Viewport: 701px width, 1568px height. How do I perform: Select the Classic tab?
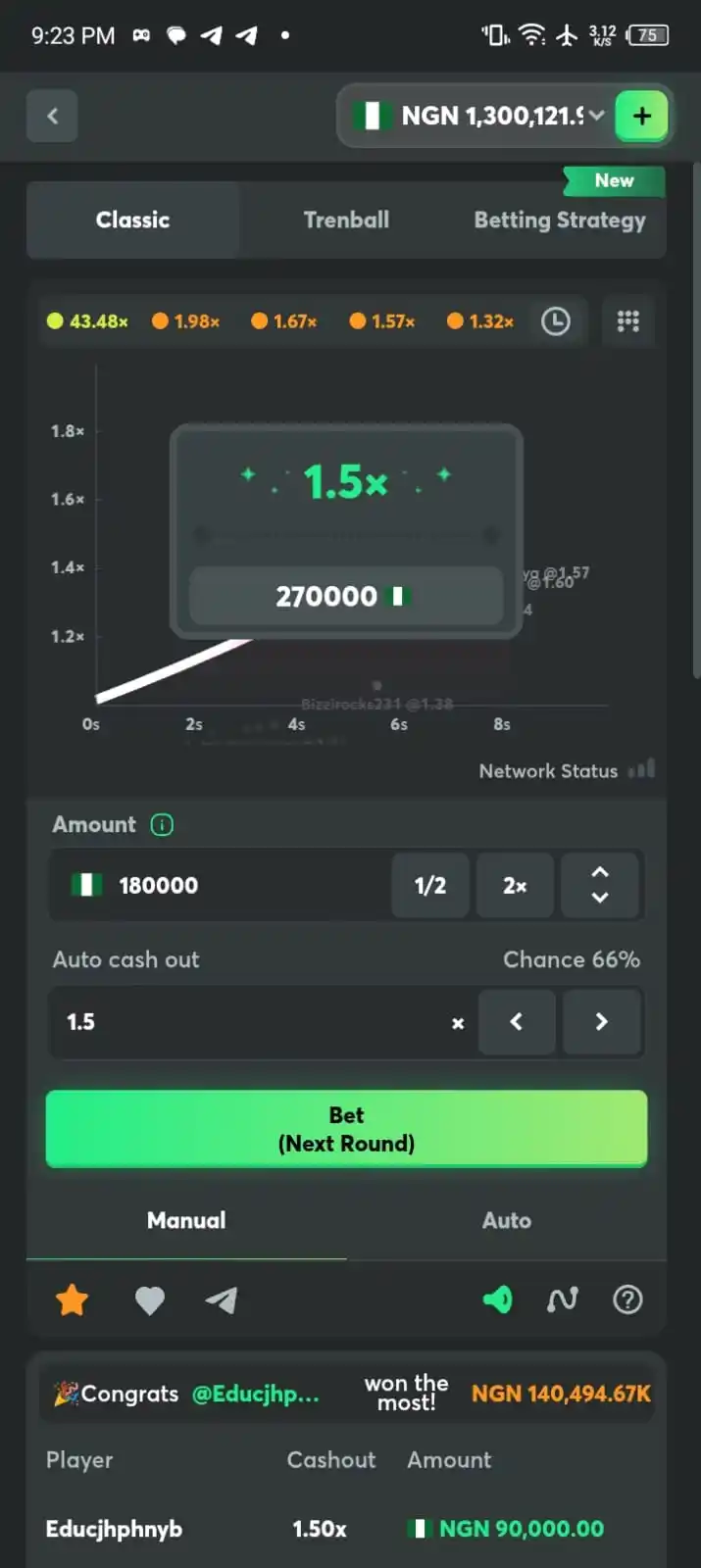[132, 220]
